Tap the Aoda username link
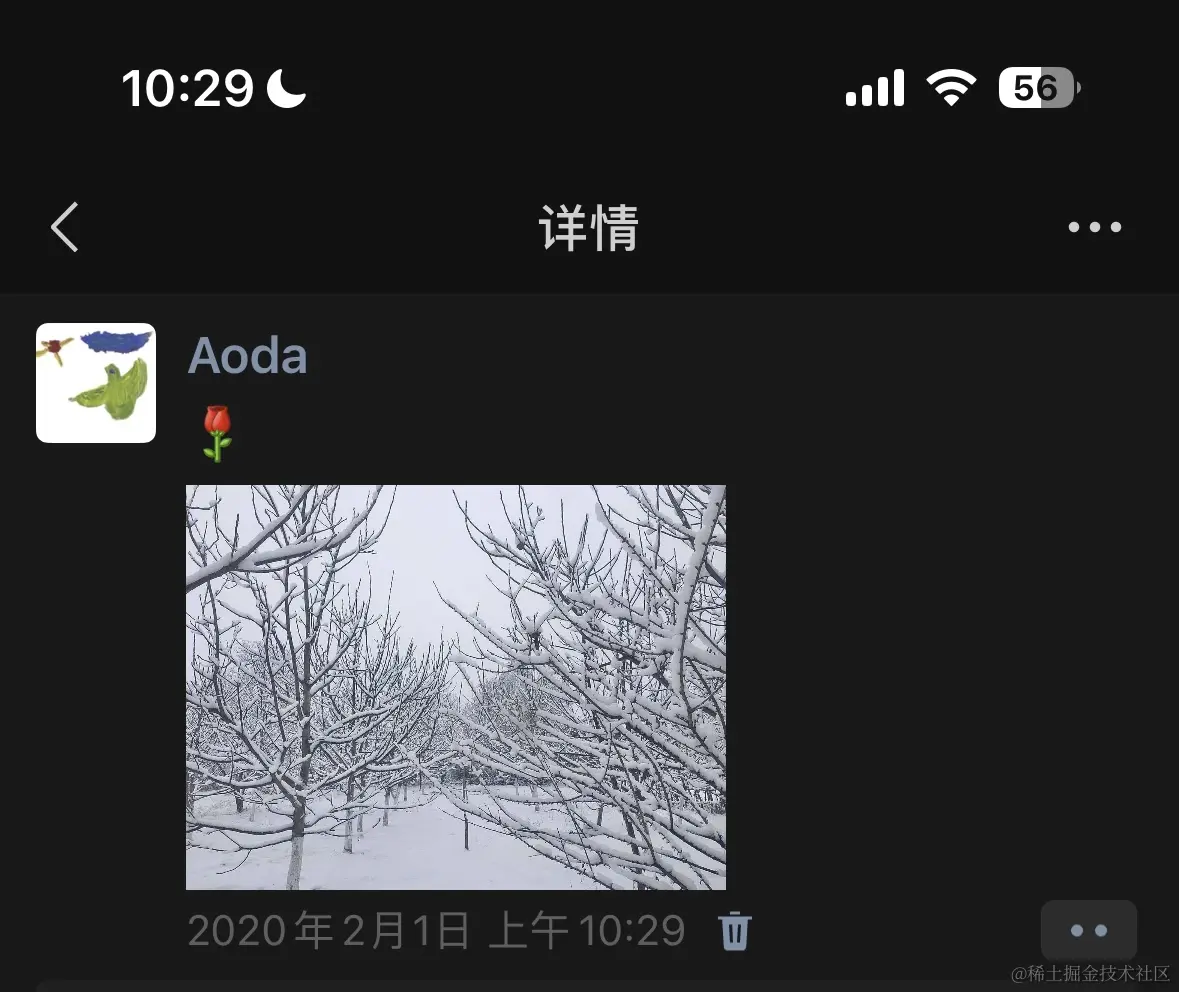Screen dimensions: 1179x992 coord(247,355)
